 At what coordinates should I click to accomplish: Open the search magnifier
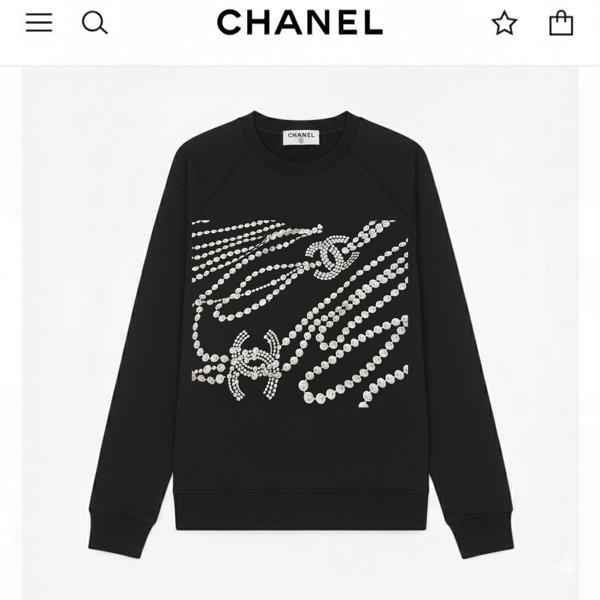pos(94,22)
